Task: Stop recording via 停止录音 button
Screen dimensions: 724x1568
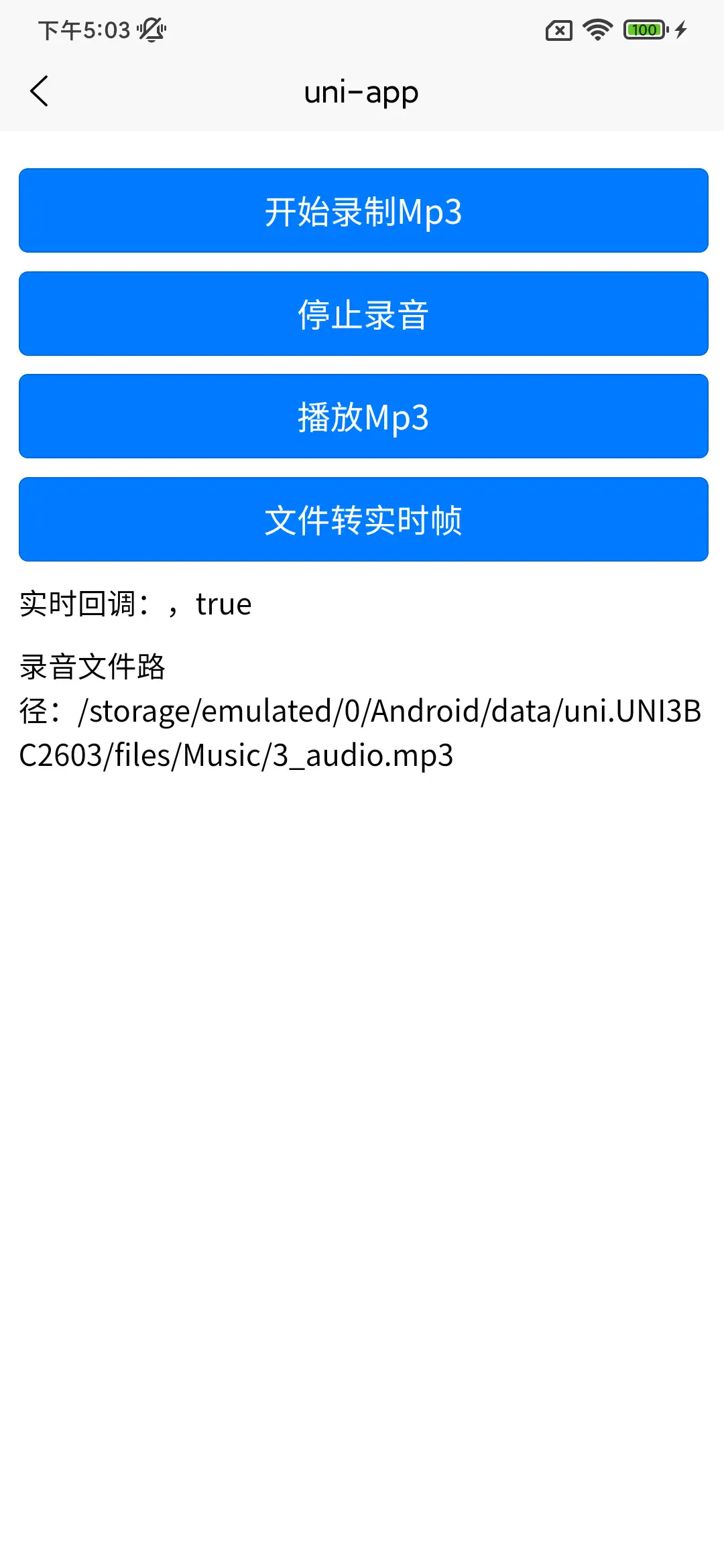Action: [363, 314]
